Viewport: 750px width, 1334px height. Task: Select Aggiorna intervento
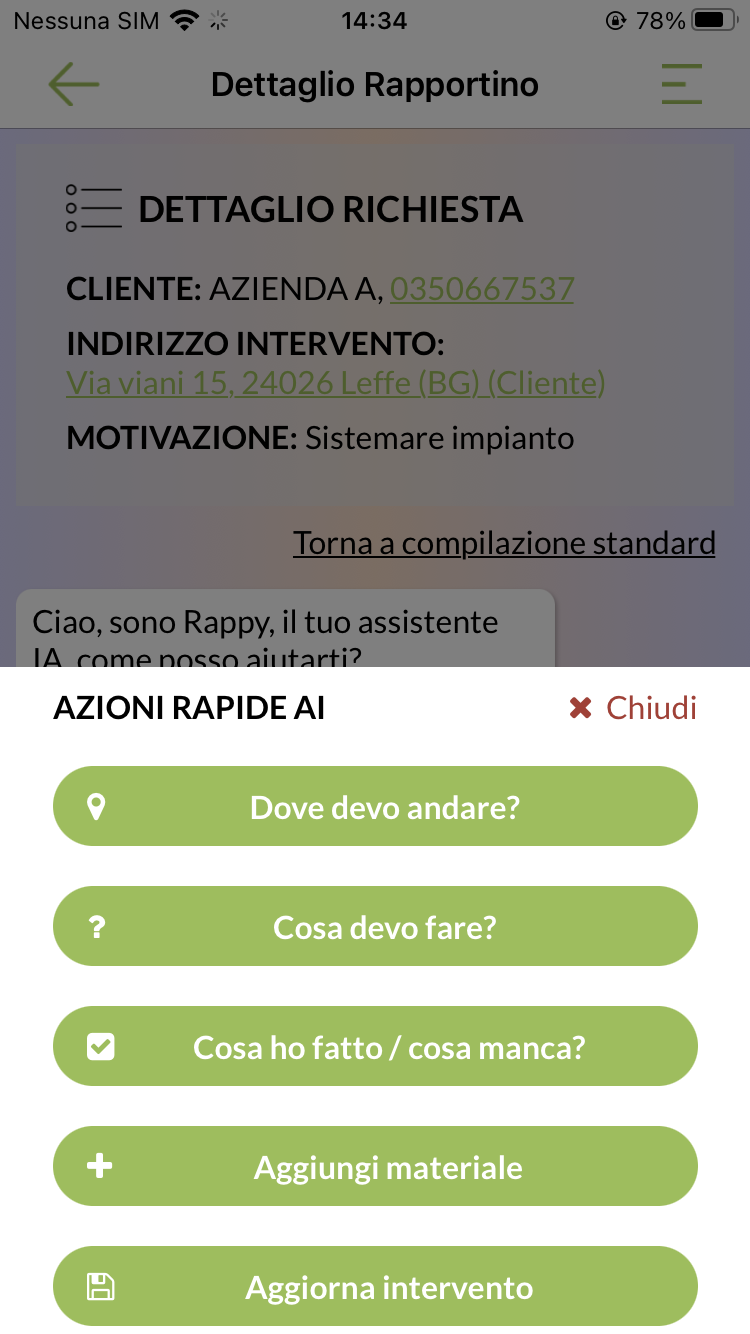375,1286
